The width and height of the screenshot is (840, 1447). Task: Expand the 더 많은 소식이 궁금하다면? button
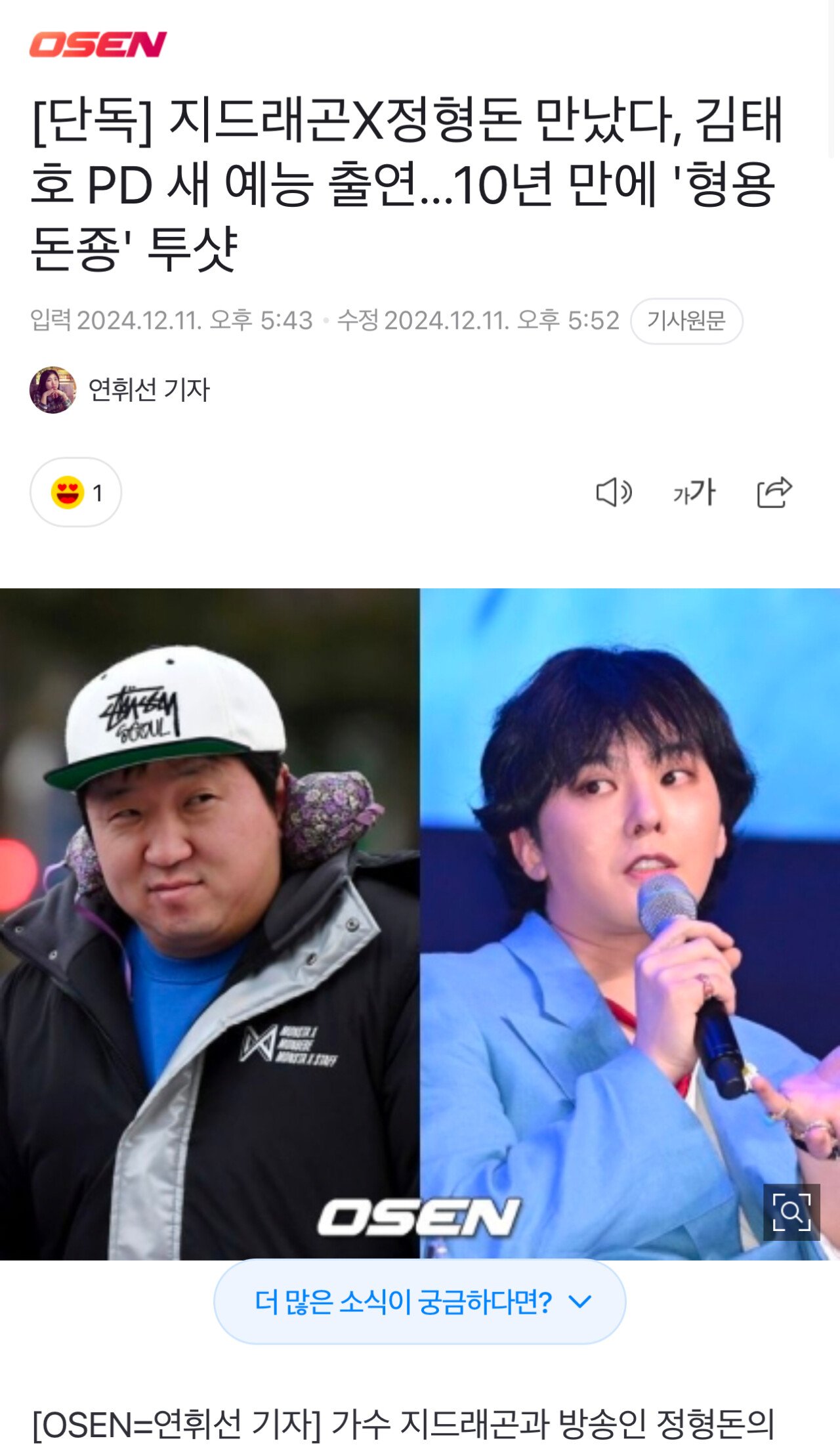[419, 1301]
